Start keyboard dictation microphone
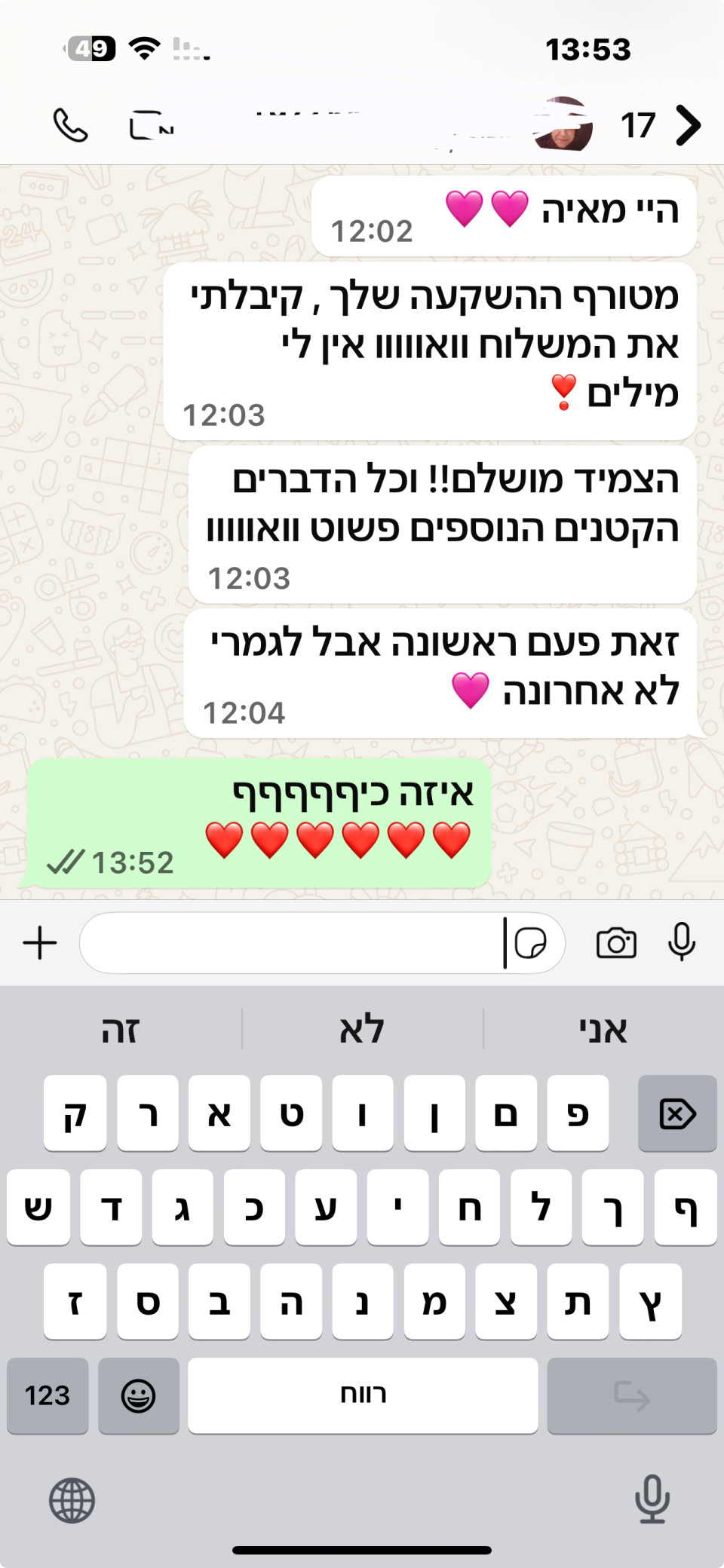This screenshot has width=724, height=1568. click(652, 1499)
